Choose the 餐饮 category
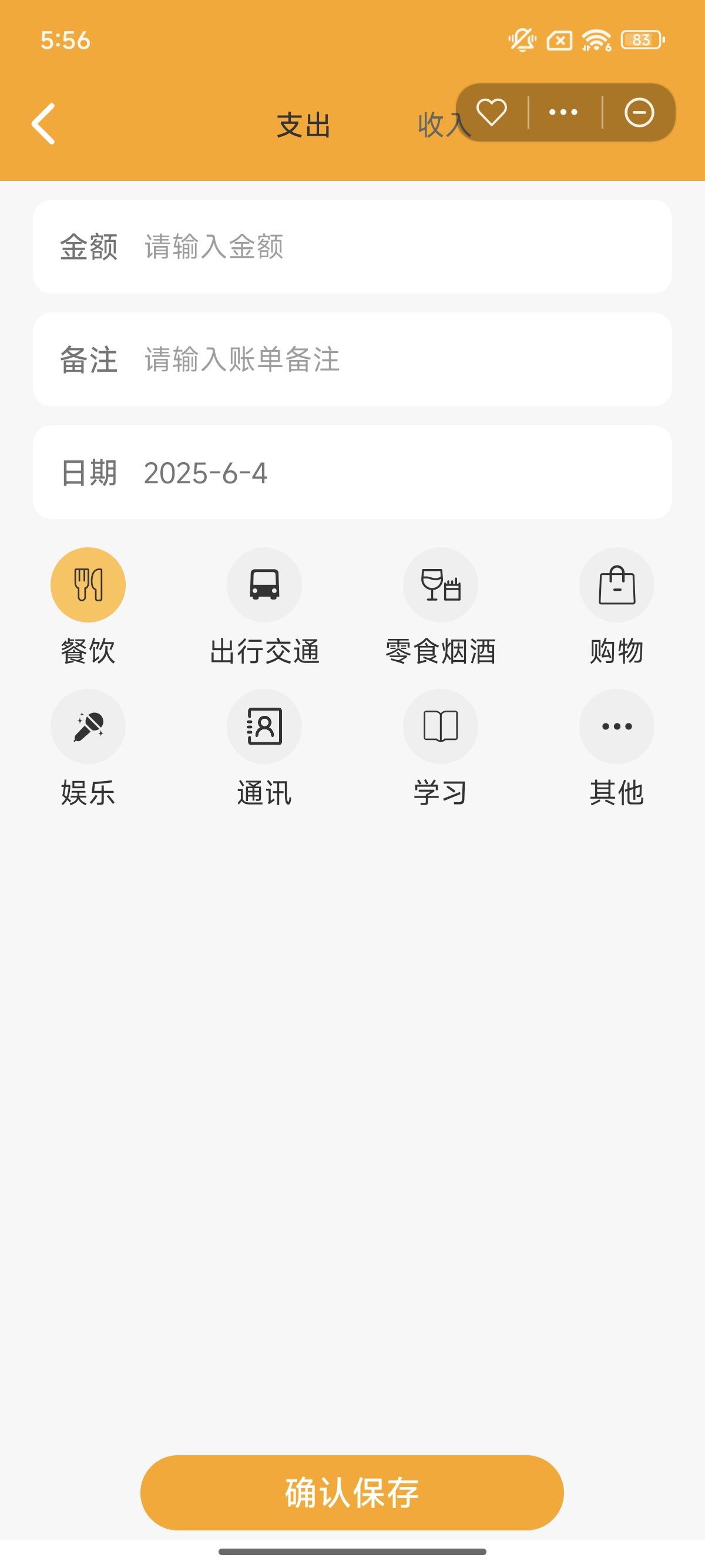Screen dimensions: 705x1568 pyautogui.click(x=88, y=585)
